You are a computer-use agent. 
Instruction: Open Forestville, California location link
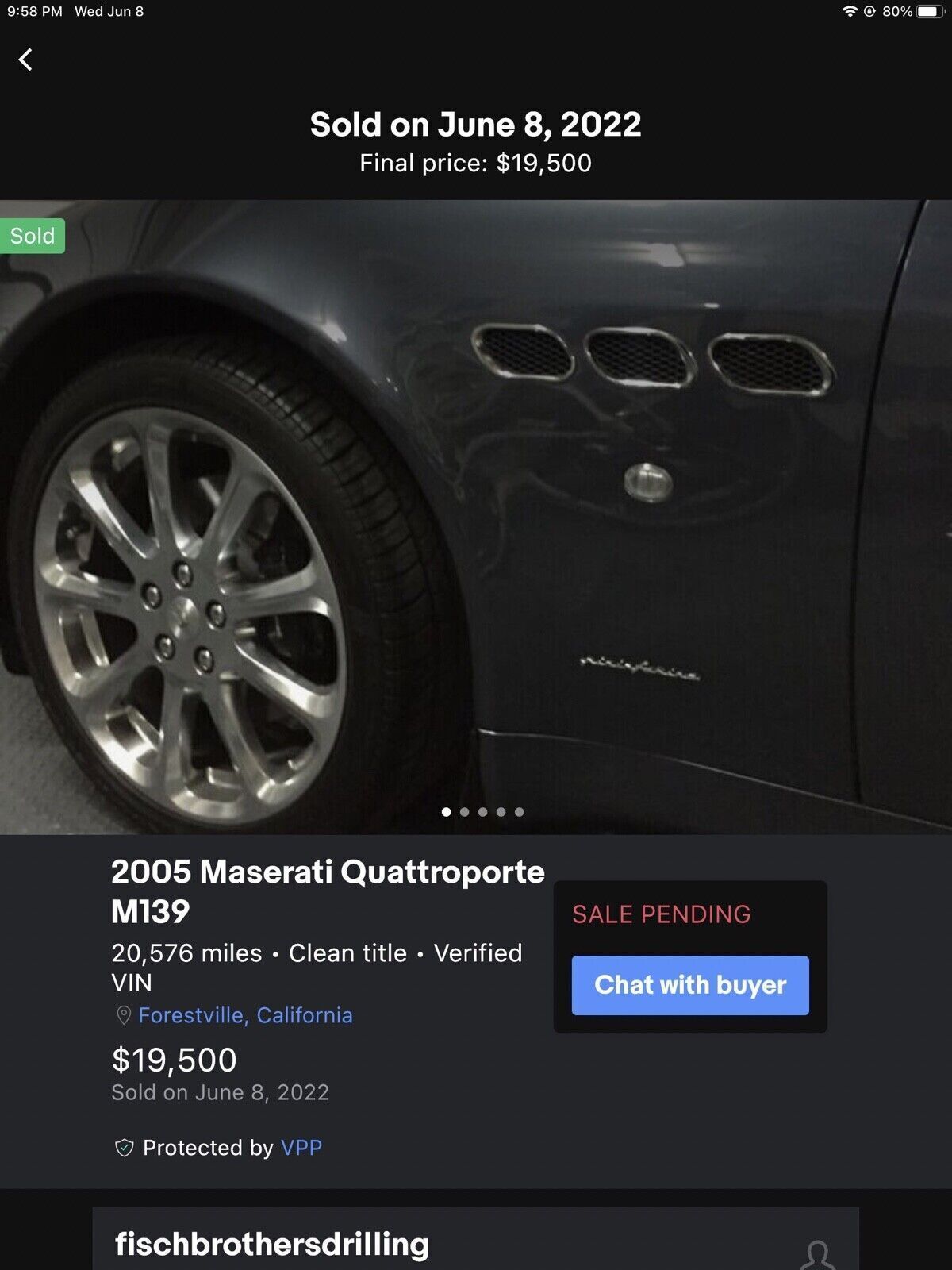(x=244, y=1015)
